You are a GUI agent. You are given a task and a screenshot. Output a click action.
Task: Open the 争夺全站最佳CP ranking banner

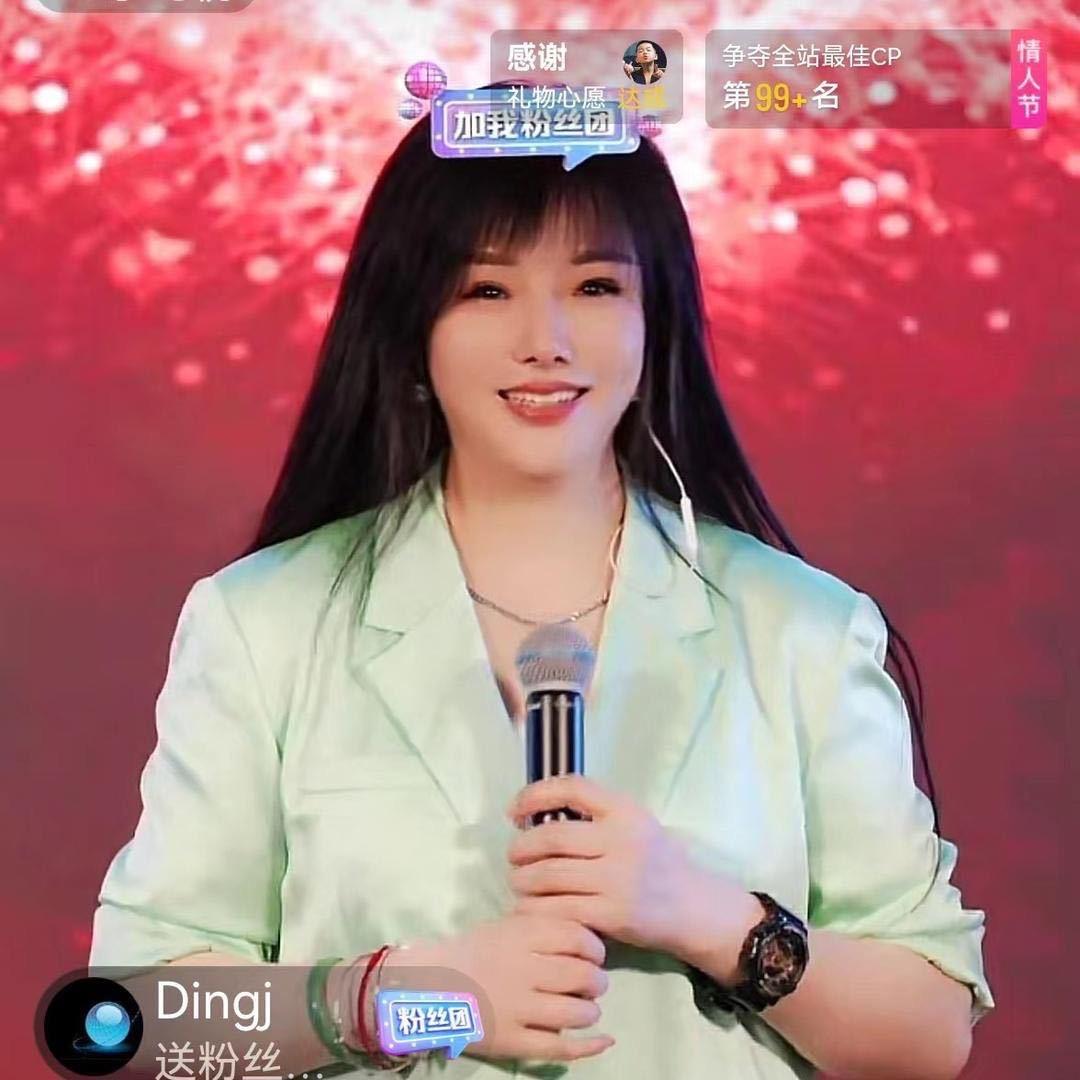pos(858,78)
